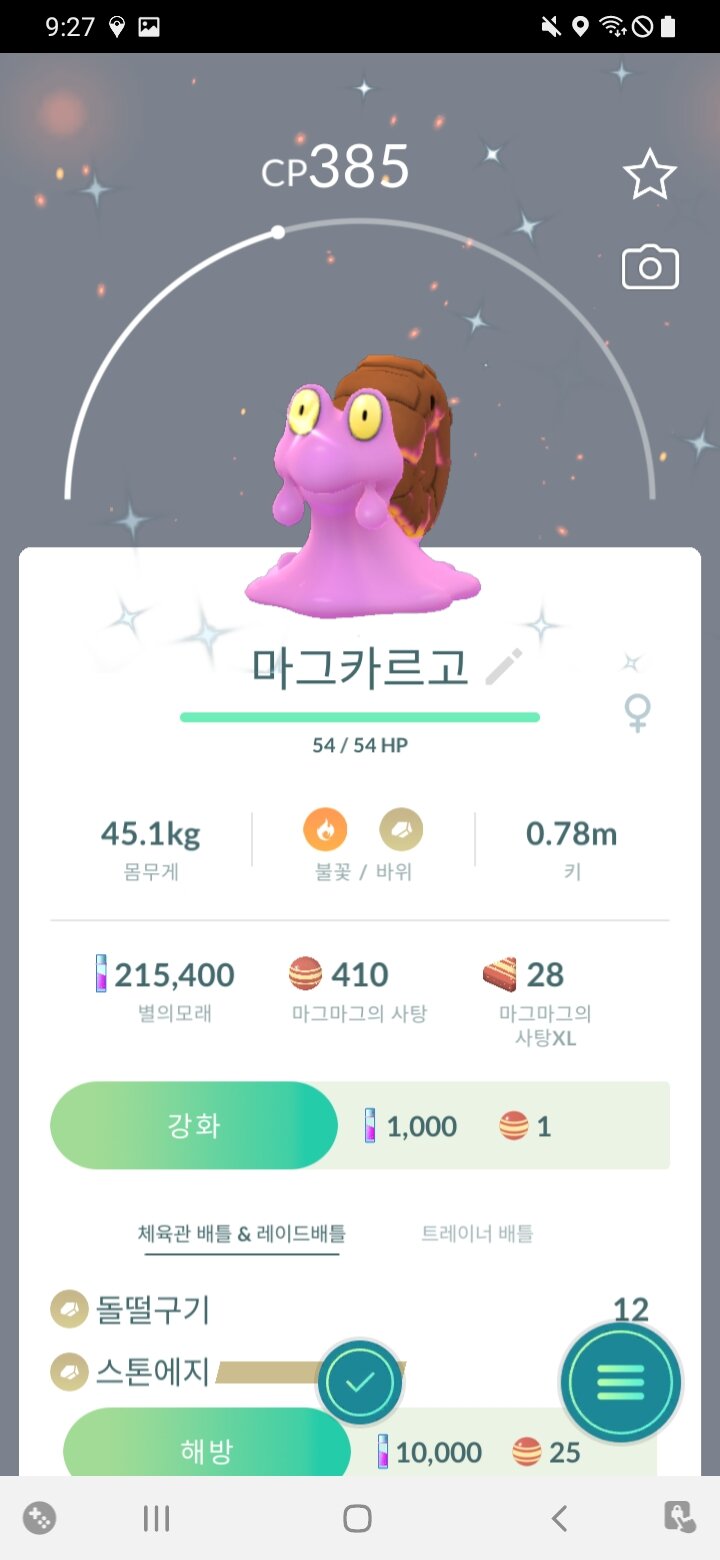The image size is (720, 1560).
Task: Tap the round checkmark button
Action: click(360, 1384)
